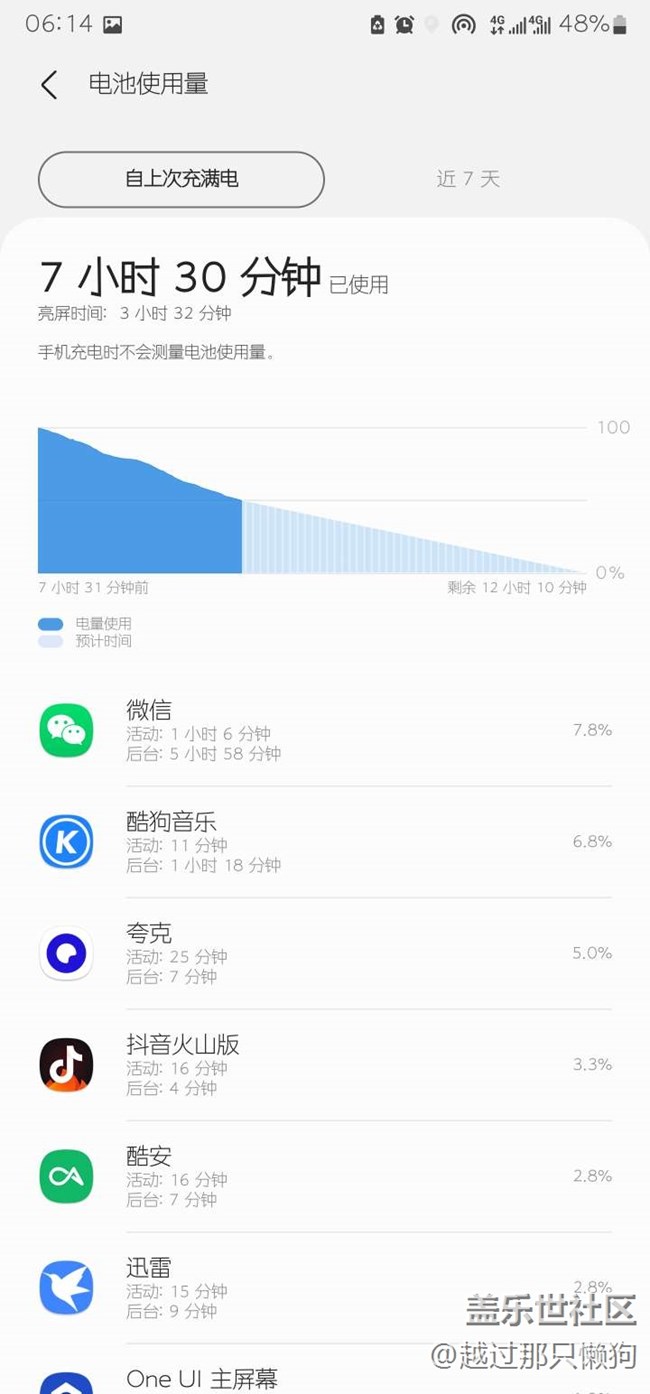Switch to the 近 7 天 tab
This screenshot has height=1394, width=650.
pyautogui.click(x=467, y=179)
